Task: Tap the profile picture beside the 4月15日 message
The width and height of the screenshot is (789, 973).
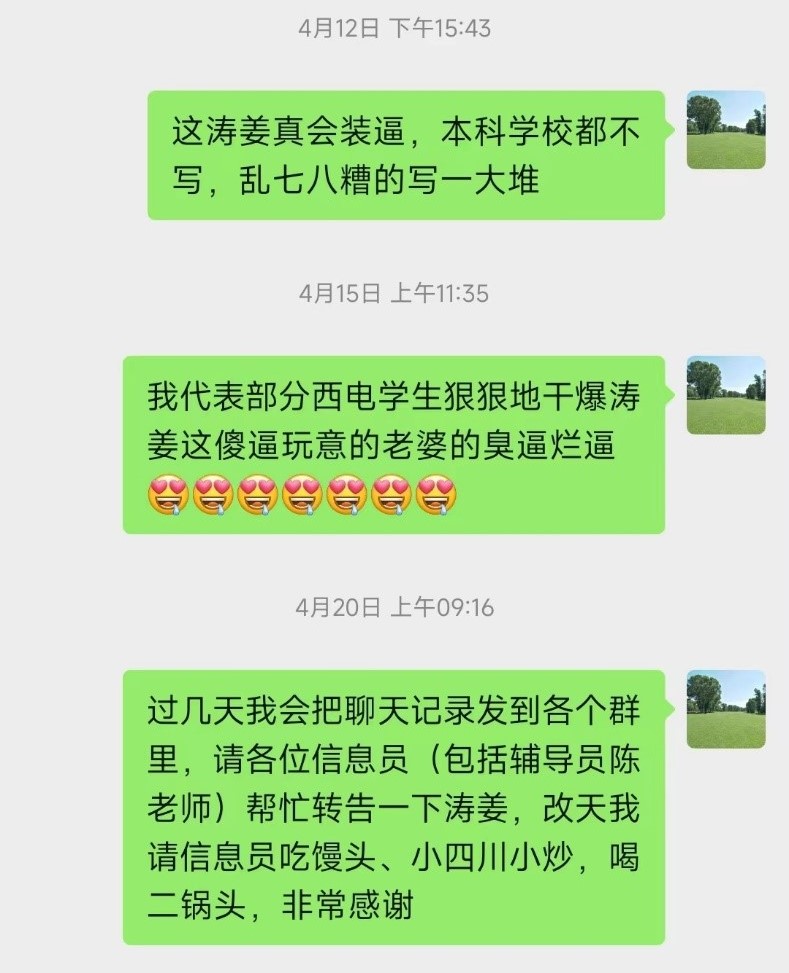Action: click(726, 395)
